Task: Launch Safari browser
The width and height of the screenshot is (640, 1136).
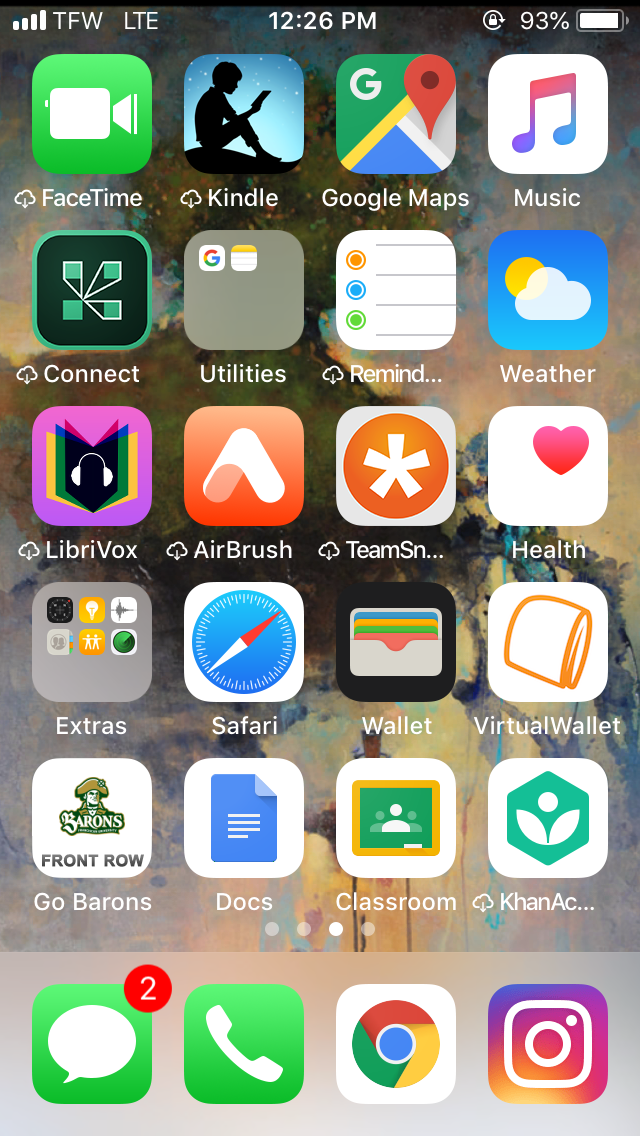Action: 244,642
